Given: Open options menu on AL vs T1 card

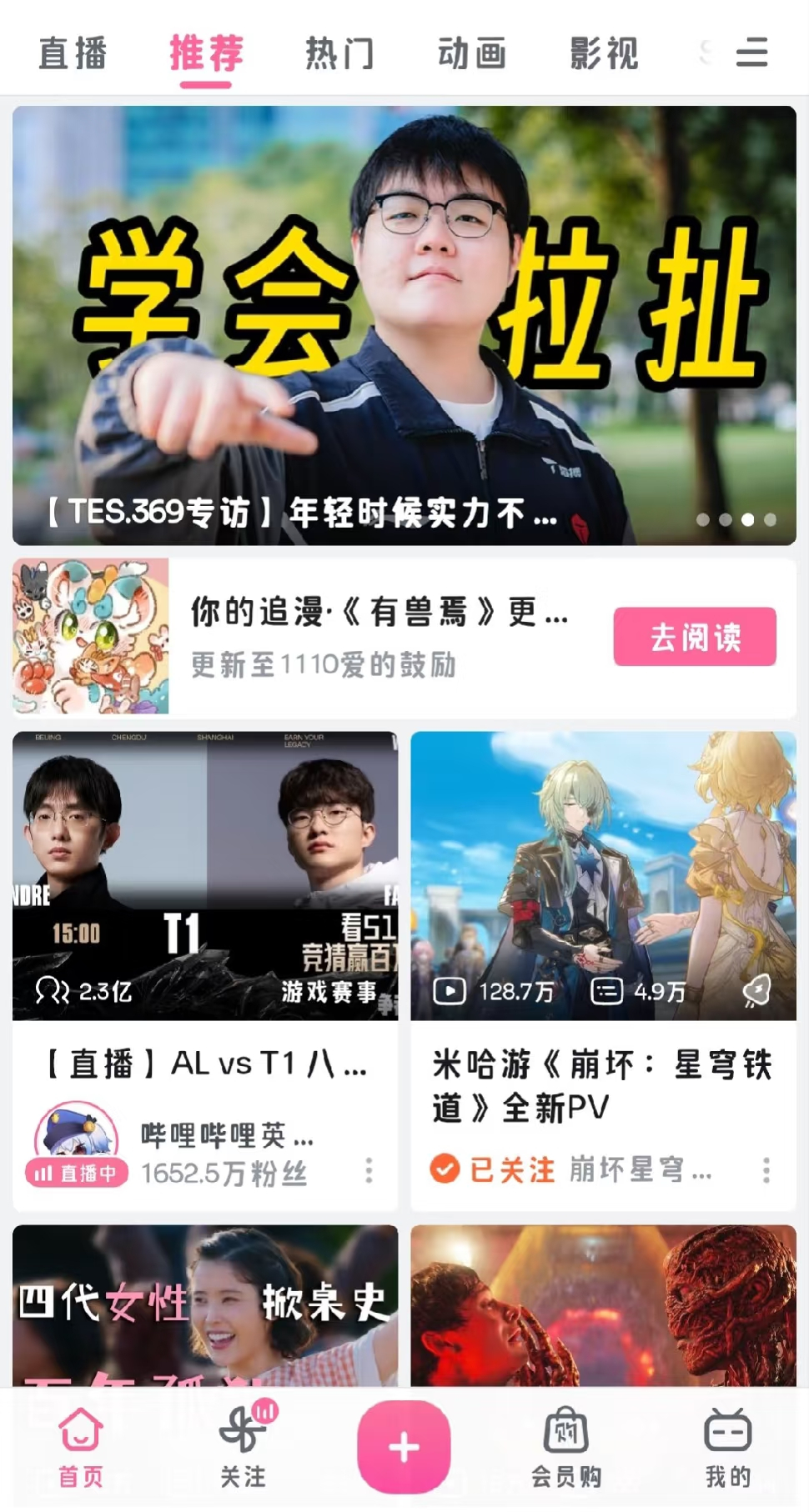Looking at the screenshot, I should 369,1170.
